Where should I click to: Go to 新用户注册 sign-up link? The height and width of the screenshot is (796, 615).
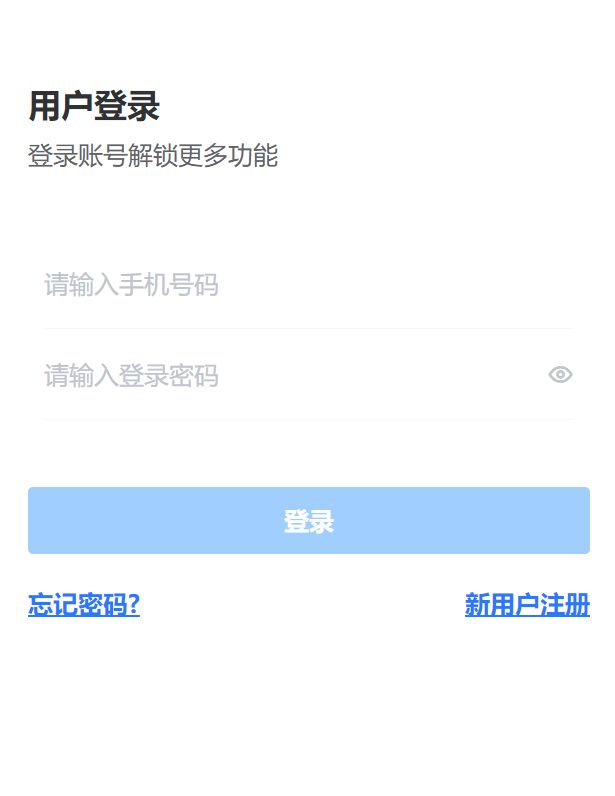pyautogui.click(x=527, y=605)
